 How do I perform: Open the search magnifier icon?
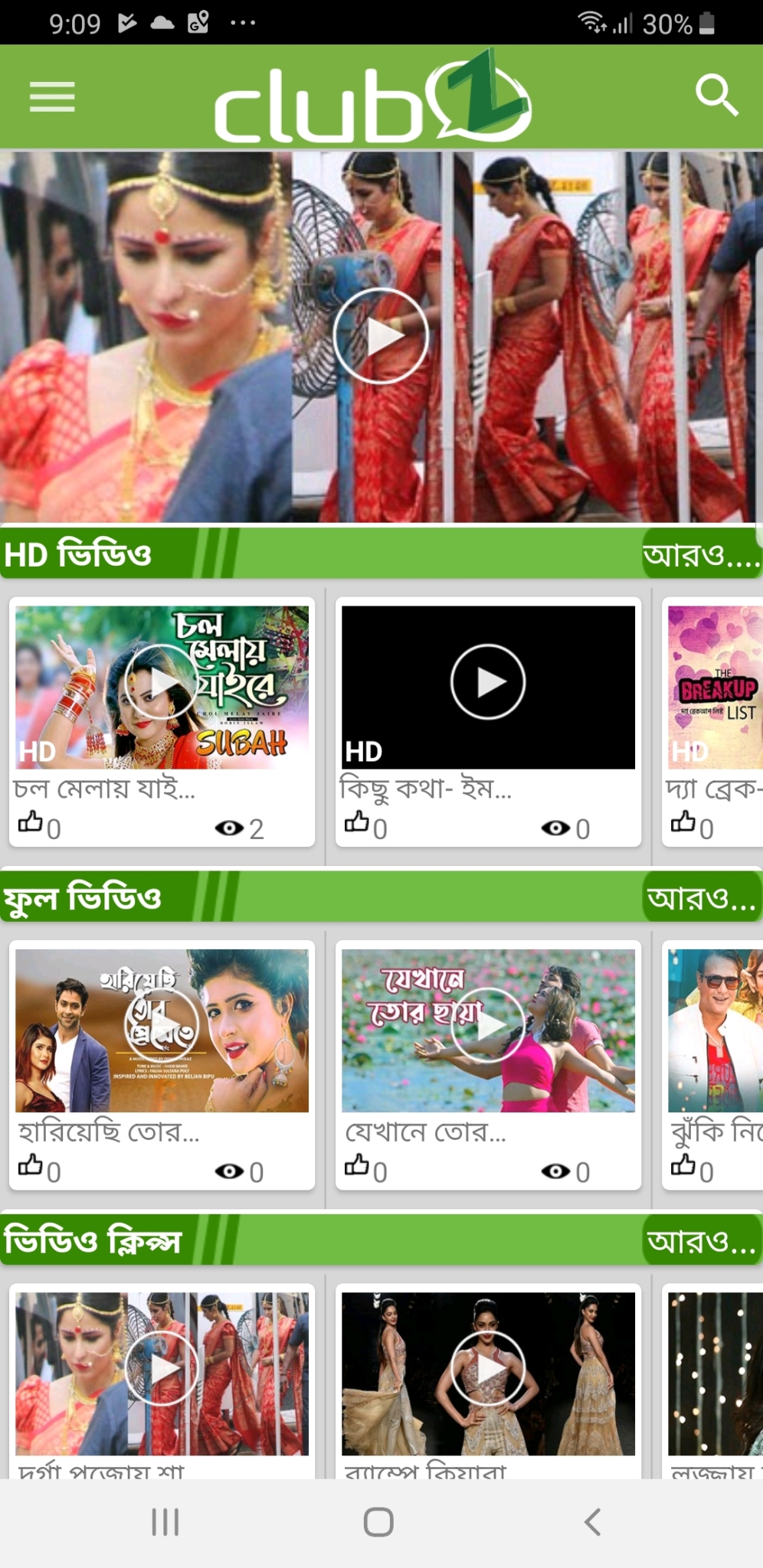coord(716,96)
